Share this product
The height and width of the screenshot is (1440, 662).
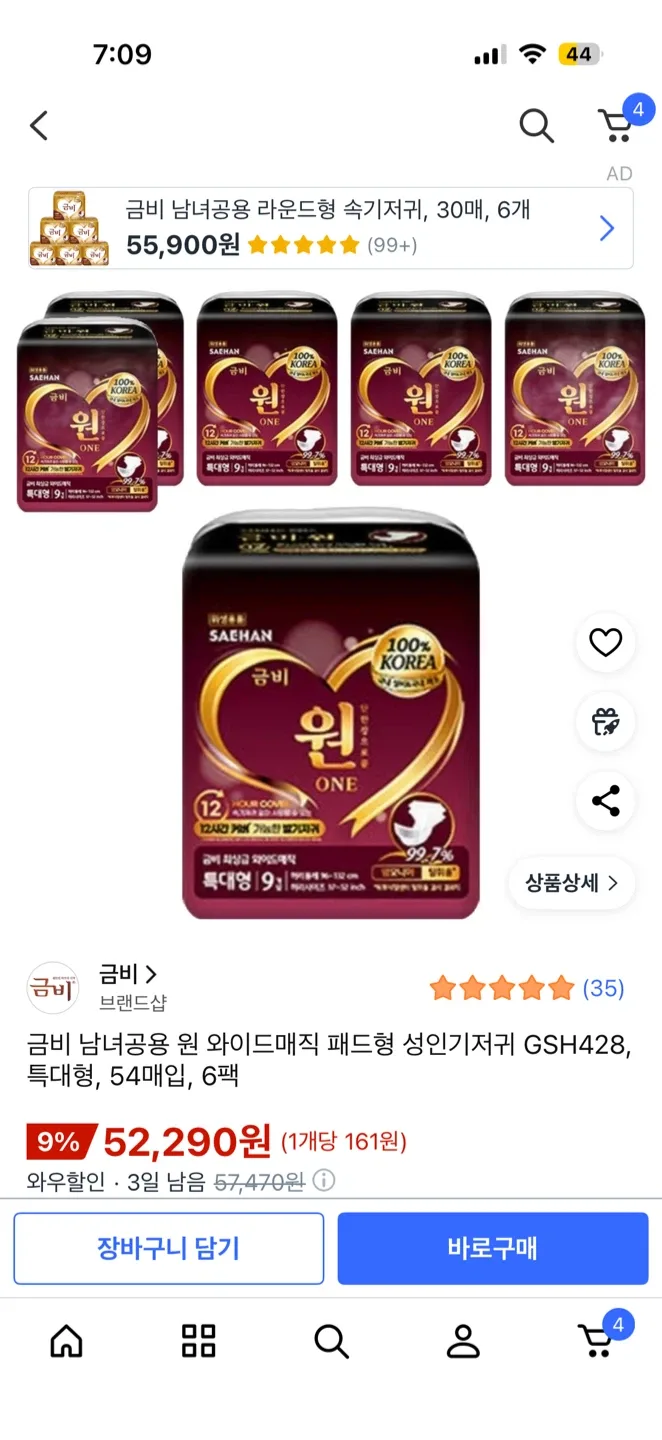point(605,800)
